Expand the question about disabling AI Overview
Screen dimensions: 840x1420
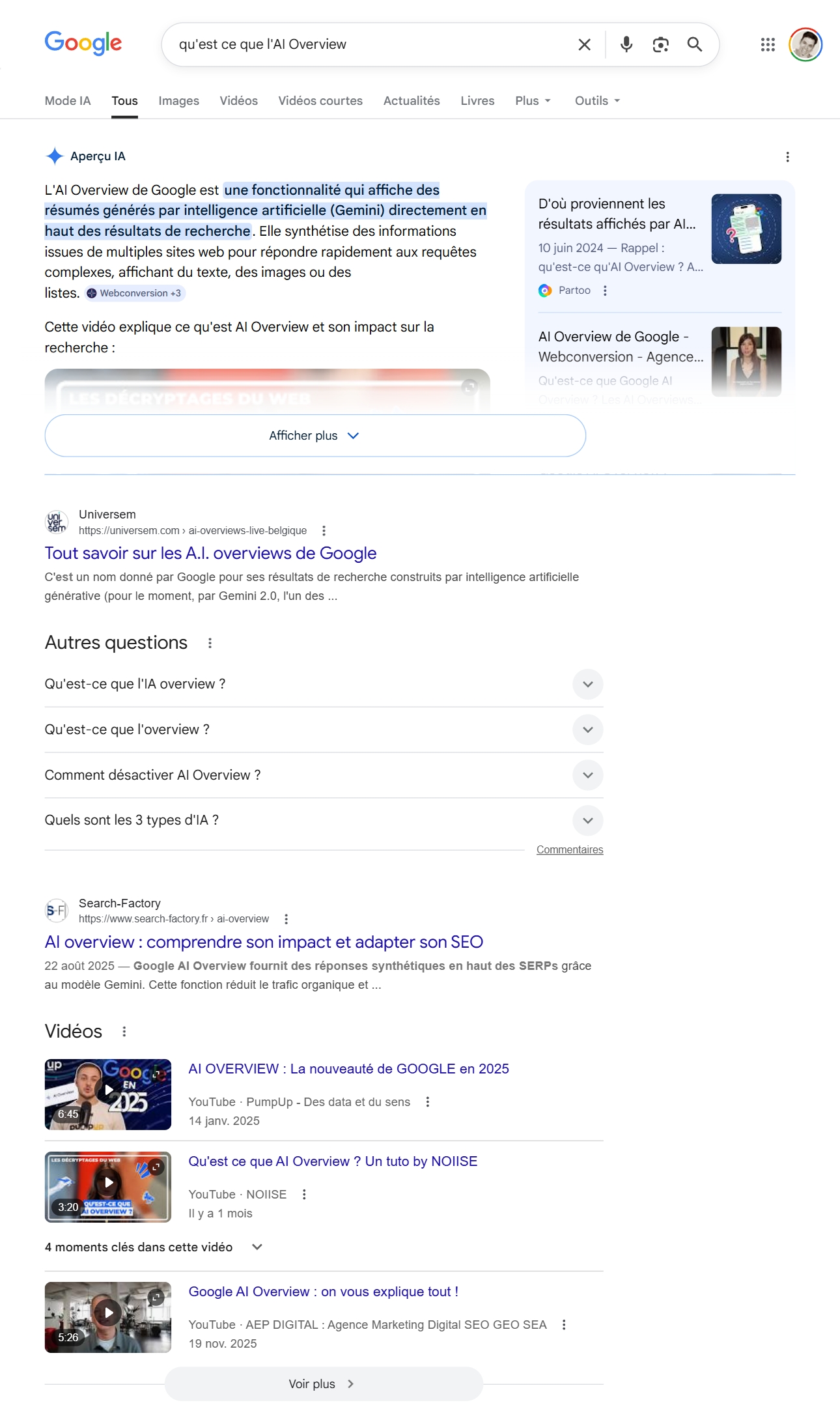tap(587, 775)
